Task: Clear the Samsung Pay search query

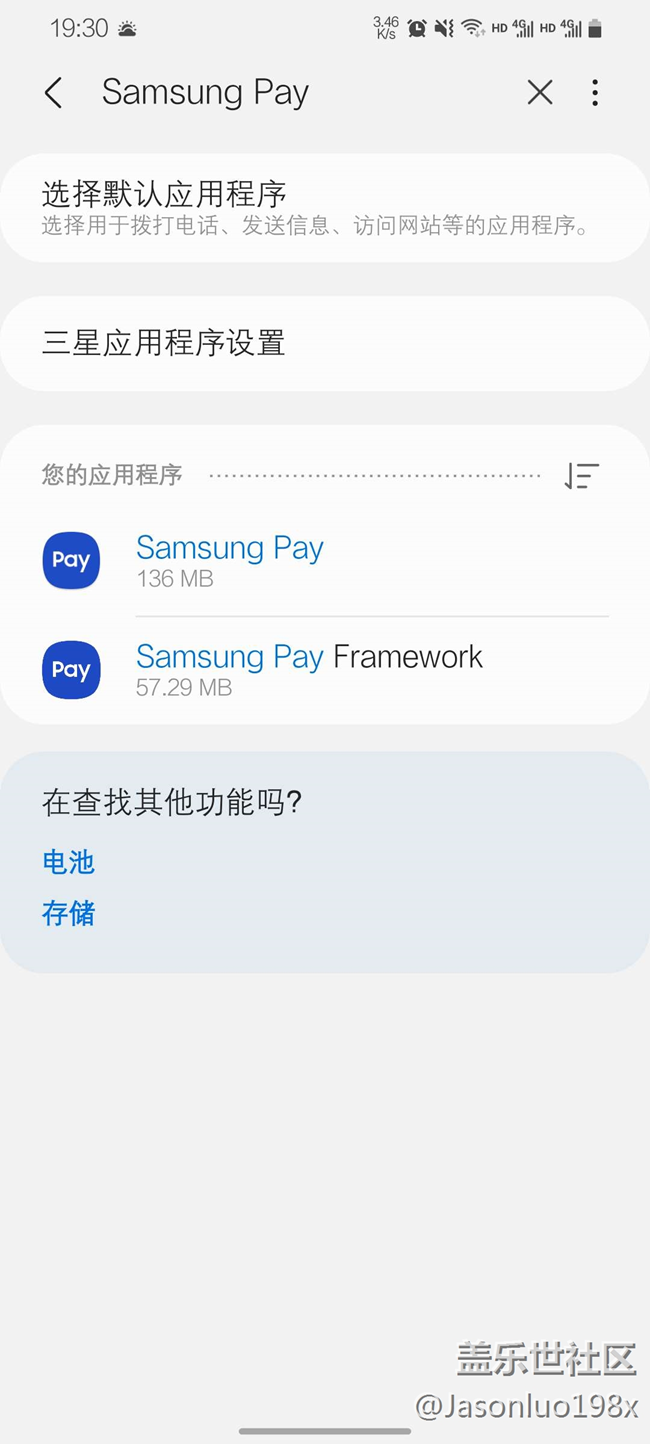Action: 540,93
